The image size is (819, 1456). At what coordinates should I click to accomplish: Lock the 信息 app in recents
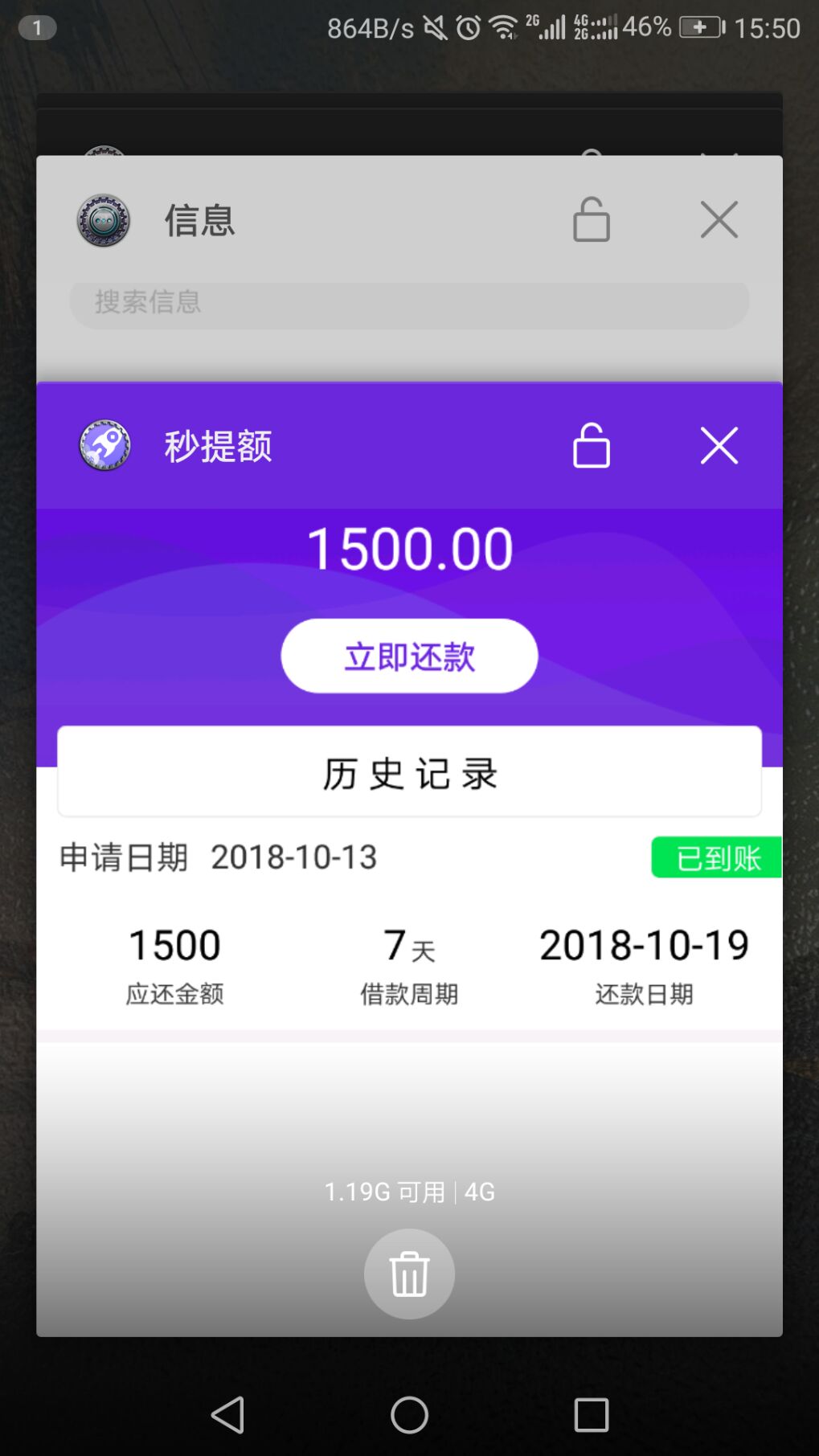[x=591, y=219]
